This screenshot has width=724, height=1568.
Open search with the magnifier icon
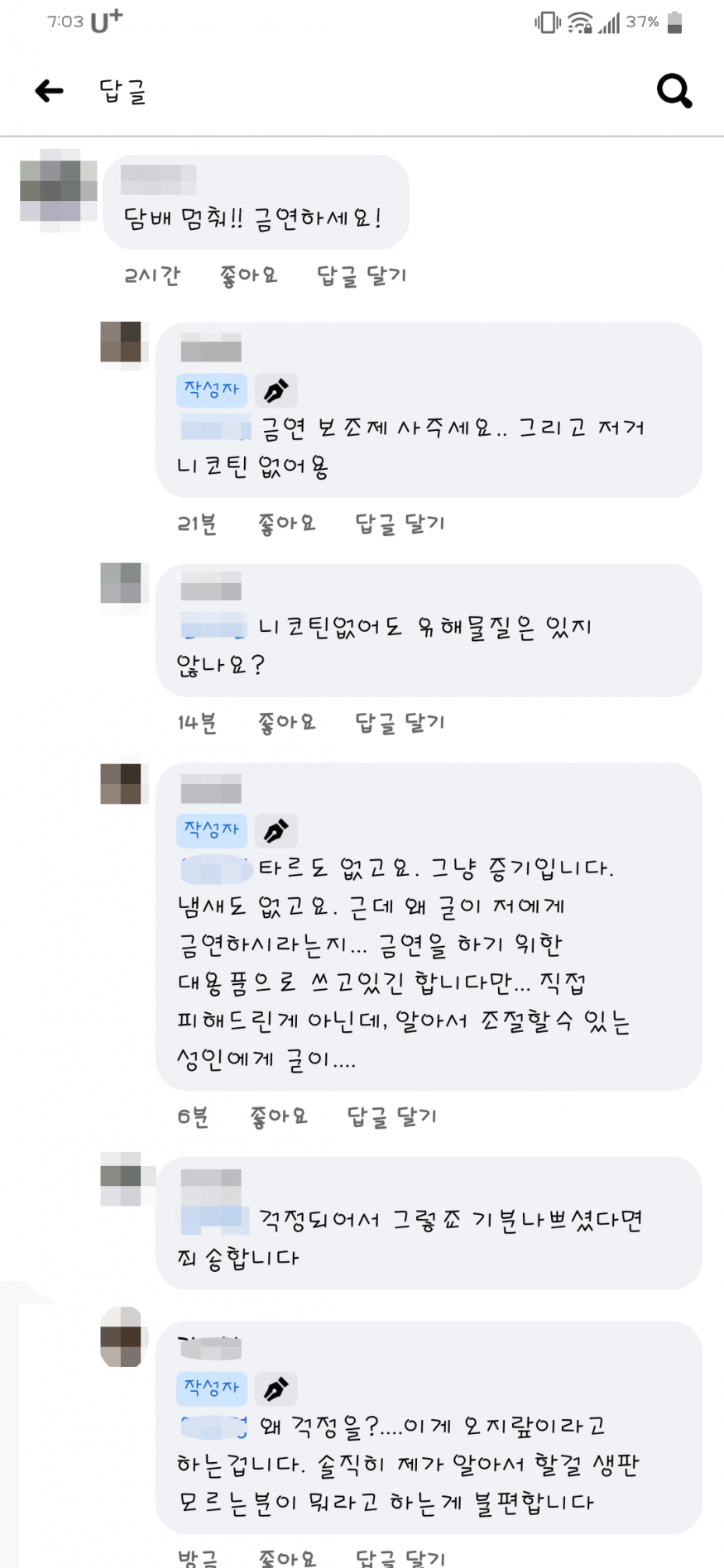click(x=674, y=91)
